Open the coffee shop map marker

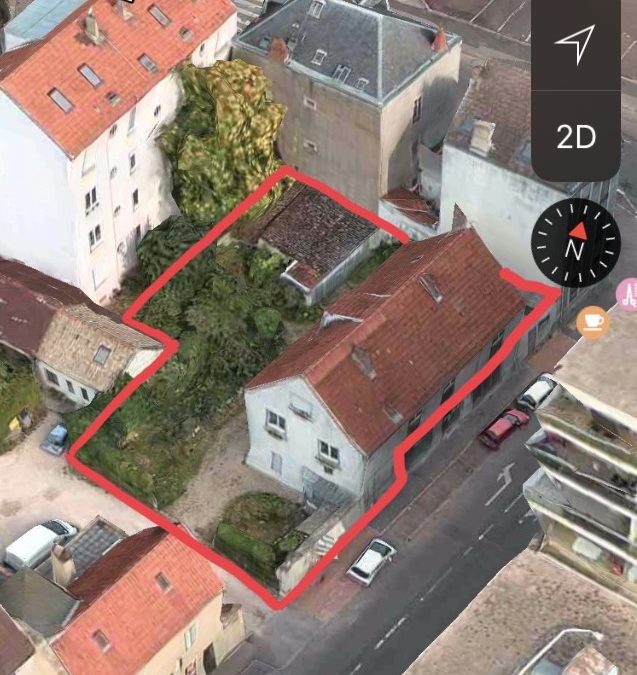[593, 322]
